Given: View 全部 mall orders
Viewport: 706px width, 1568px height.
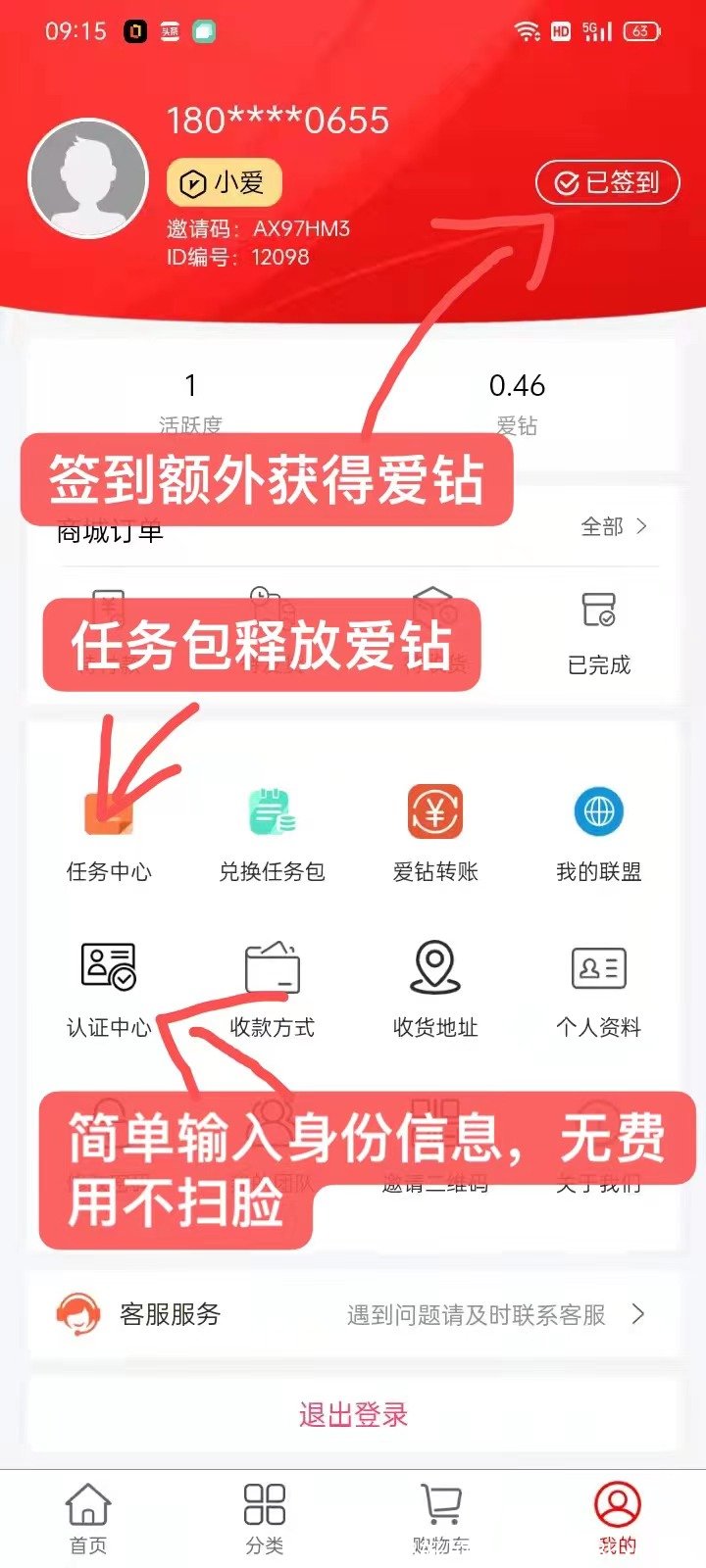Looking at the screenshot, I should coord(614,527).
